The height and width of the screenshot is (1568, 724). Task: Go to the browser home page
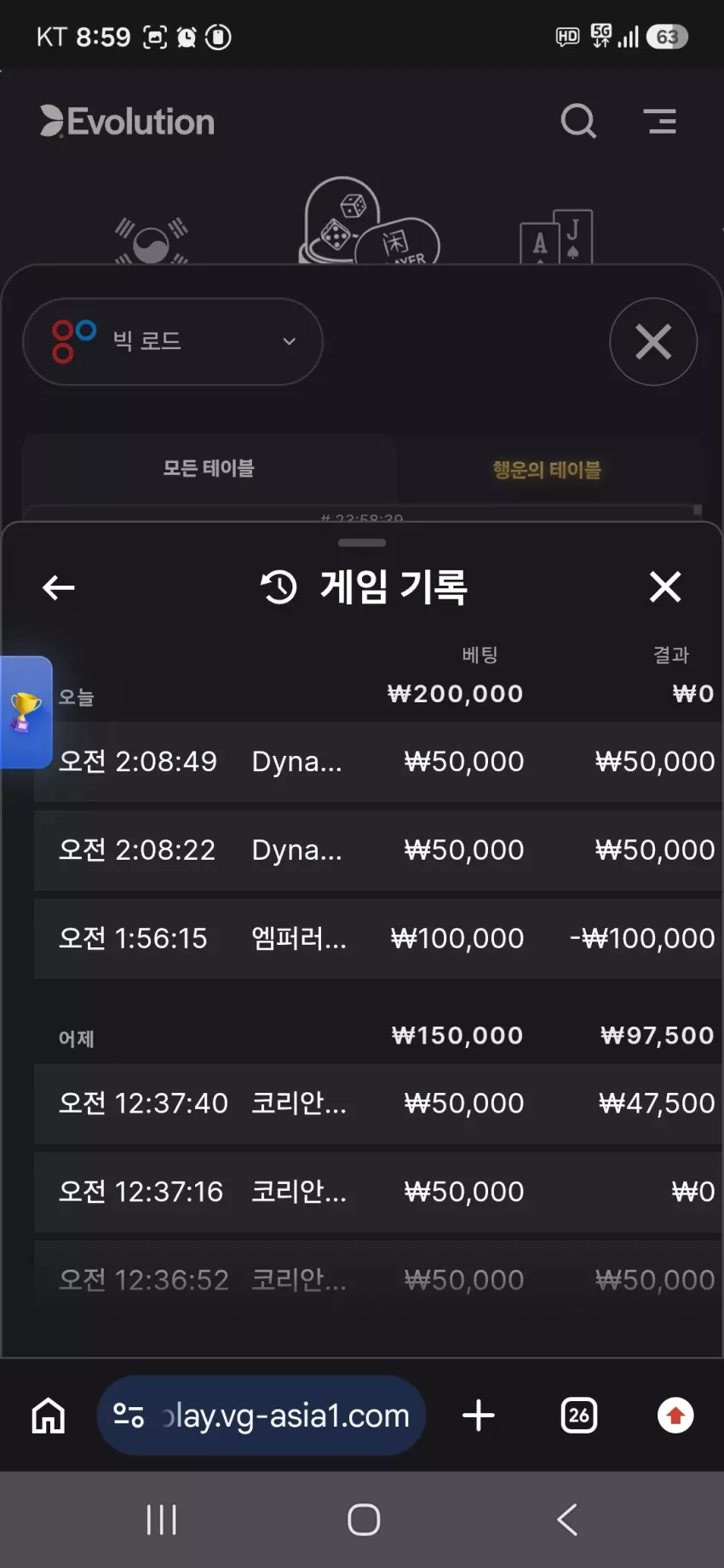49,1416
